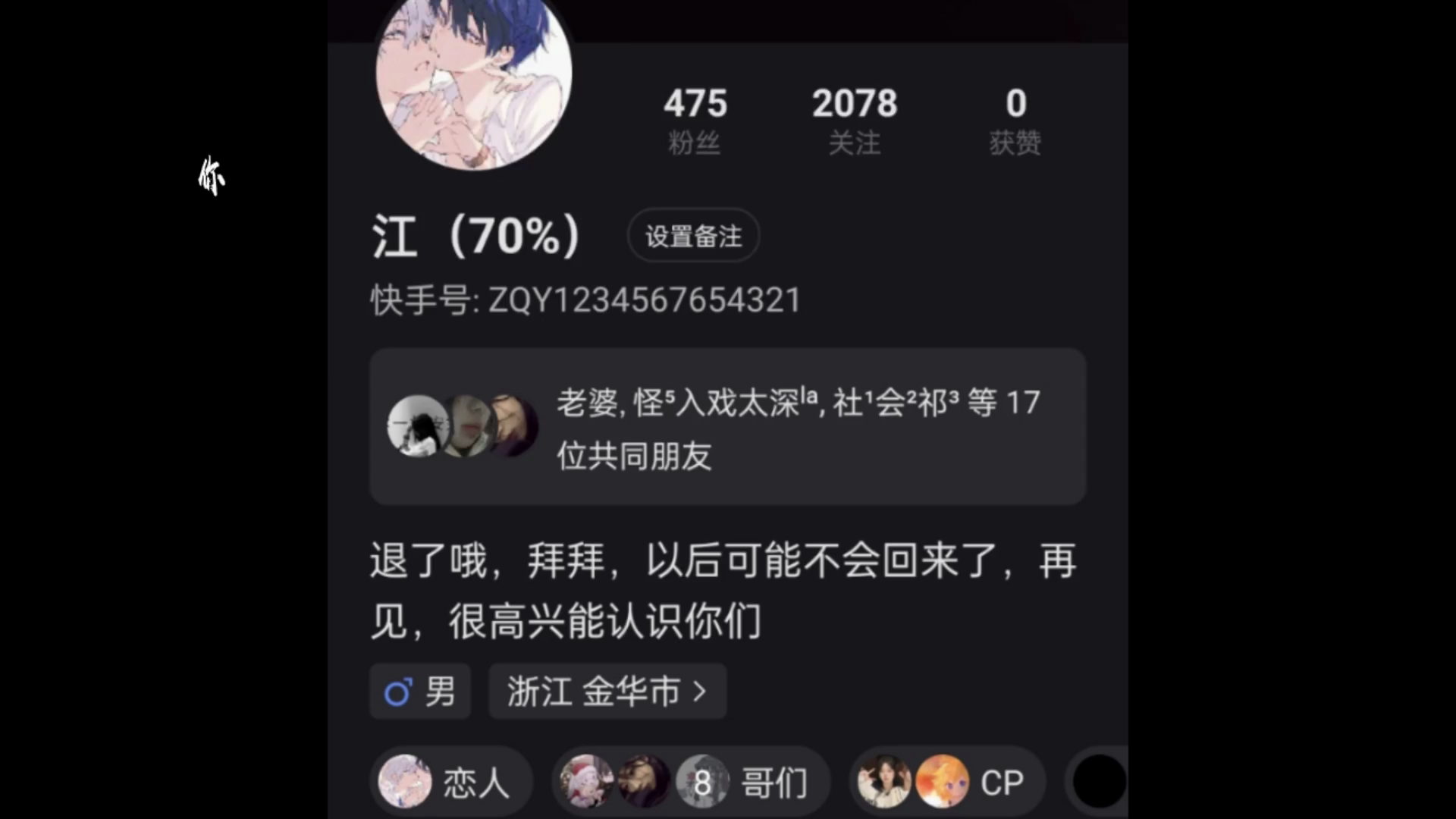Open the 17 位共同朋友 mutual friends card
1456x819 pixels.
727,427
